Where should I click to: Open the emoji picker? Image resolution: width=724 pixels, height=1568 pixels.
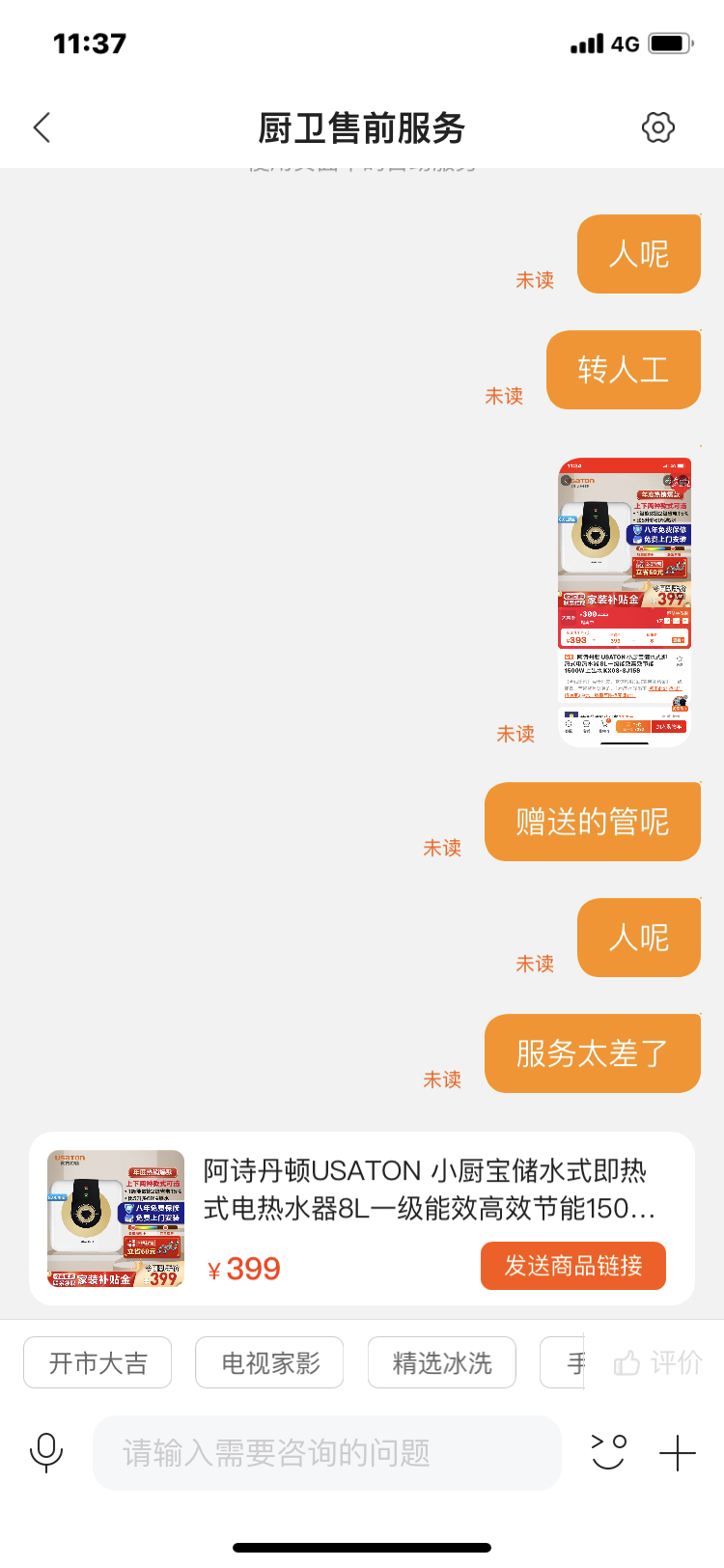609,1452
